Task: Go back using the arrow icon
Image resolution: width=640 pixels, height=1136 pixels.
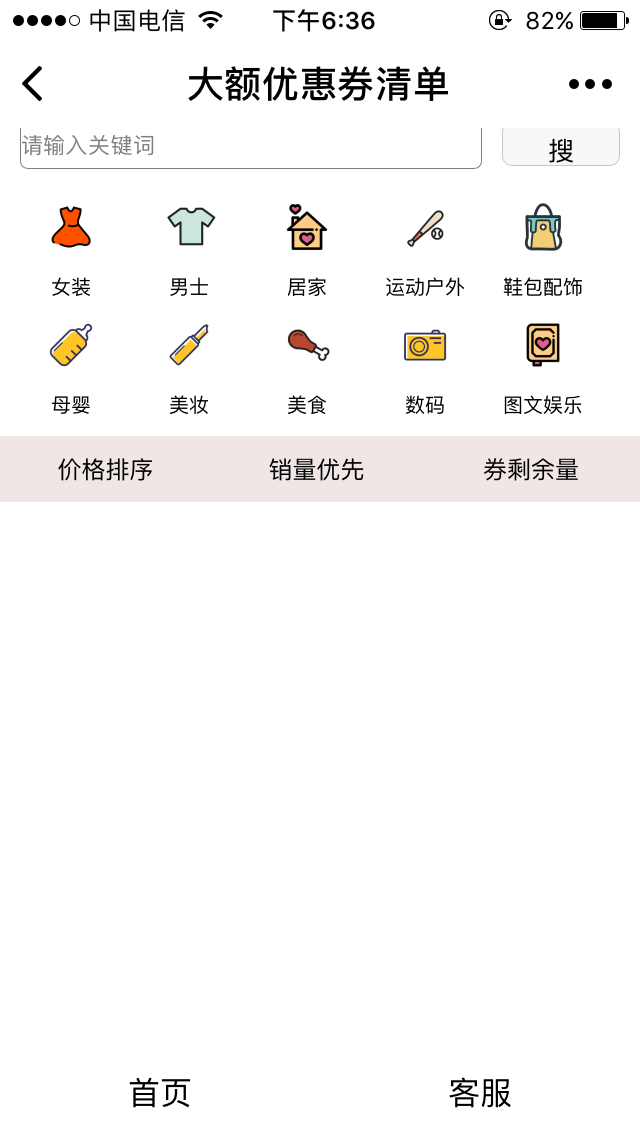Action: pyautogui.click(x=32, y=84)
